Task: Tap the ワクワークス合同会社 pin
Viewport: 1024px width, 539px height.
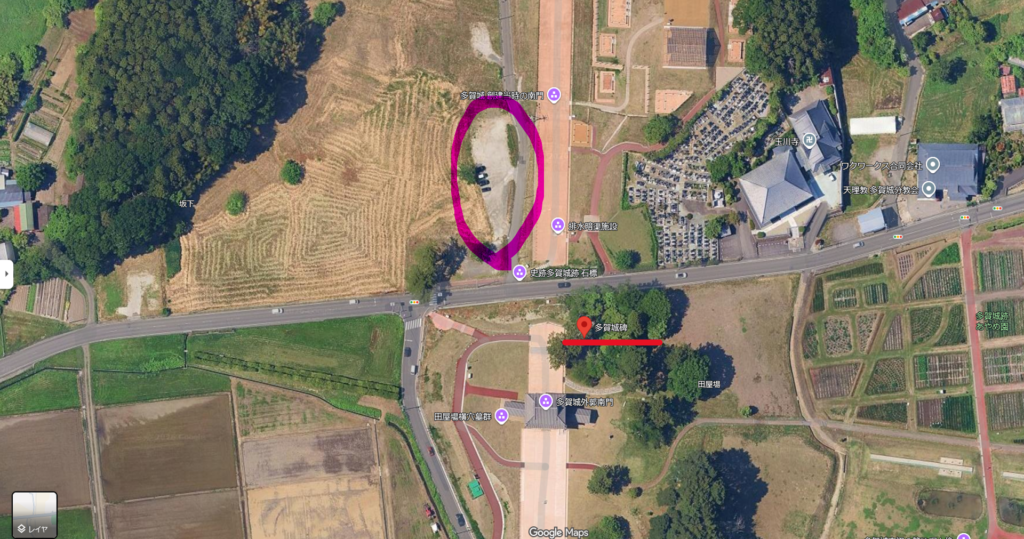Action: [x=933, y=165]
